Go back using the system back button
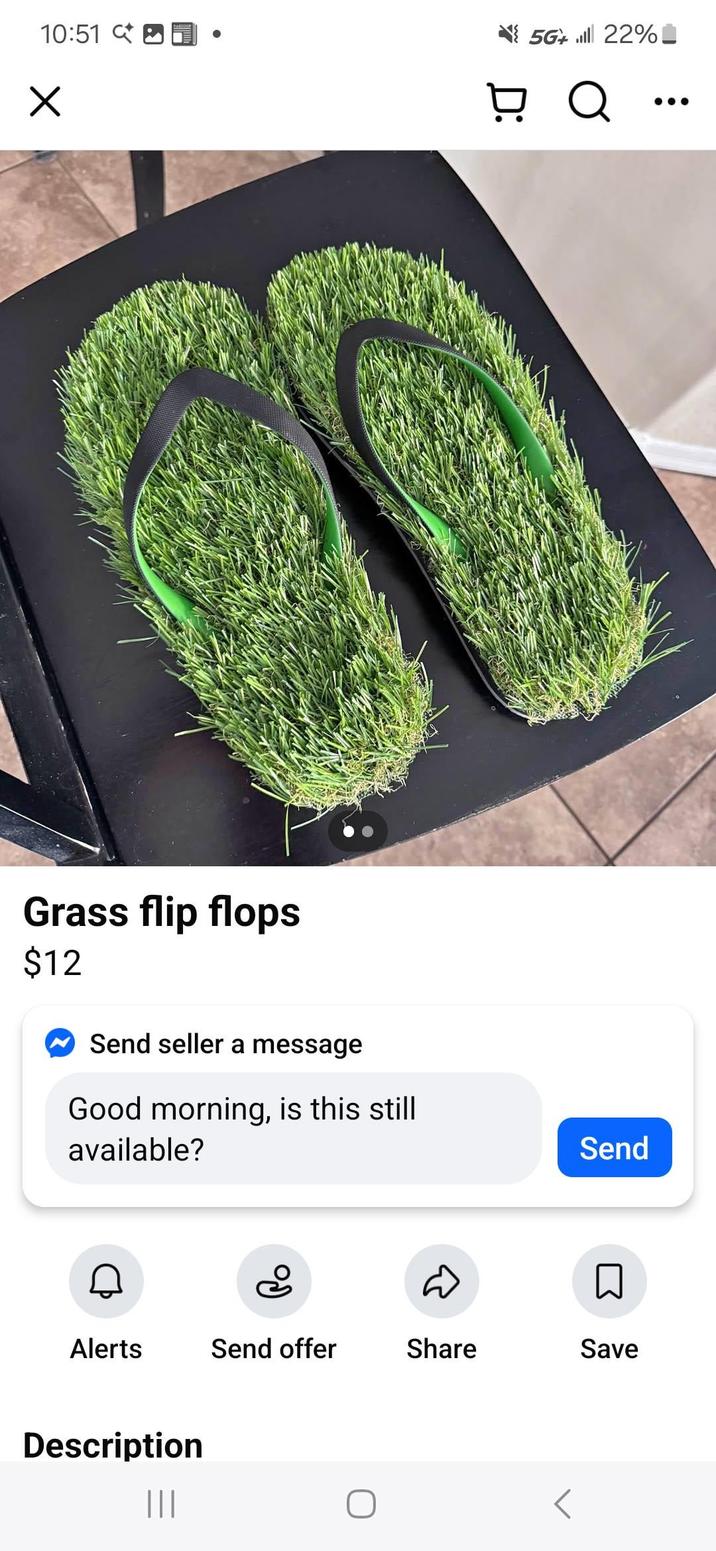The height and width of the screenshot is (1551, 716). tap(562, 1503)
